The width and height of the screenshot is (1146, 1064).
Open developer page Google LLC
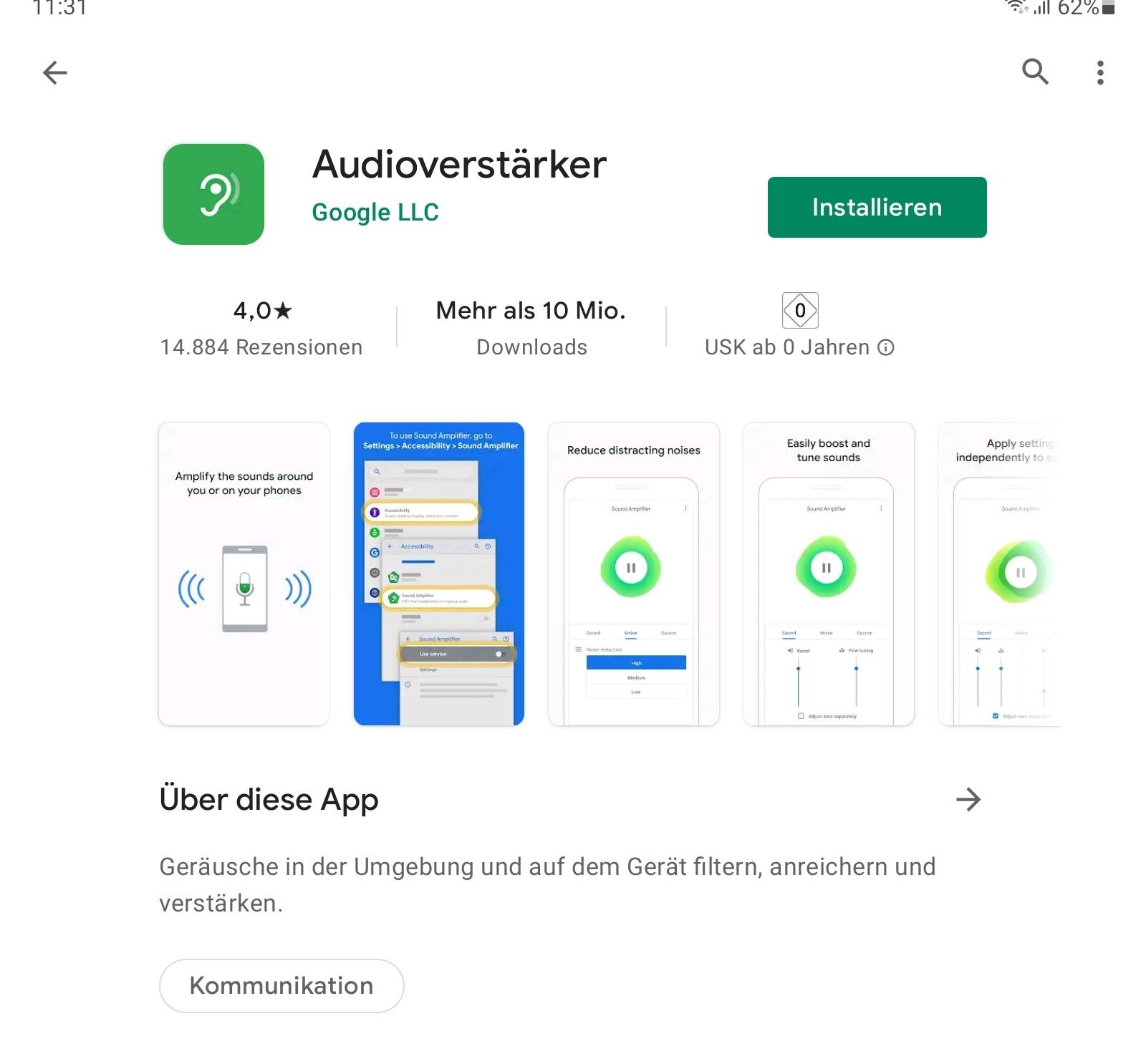(375, 212)
